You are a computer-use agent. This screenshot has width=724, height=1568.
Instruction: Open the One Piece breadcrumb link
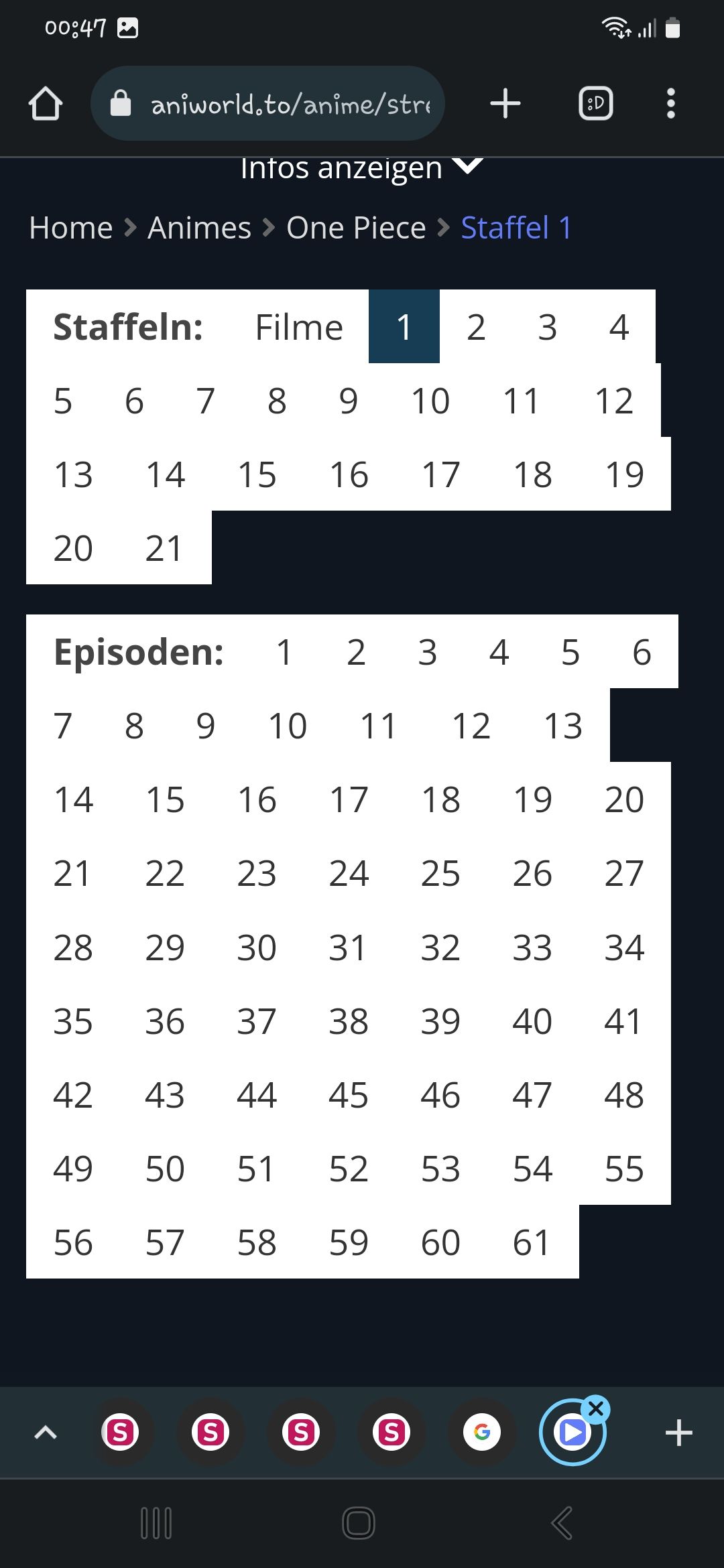[x=356, y=228]
